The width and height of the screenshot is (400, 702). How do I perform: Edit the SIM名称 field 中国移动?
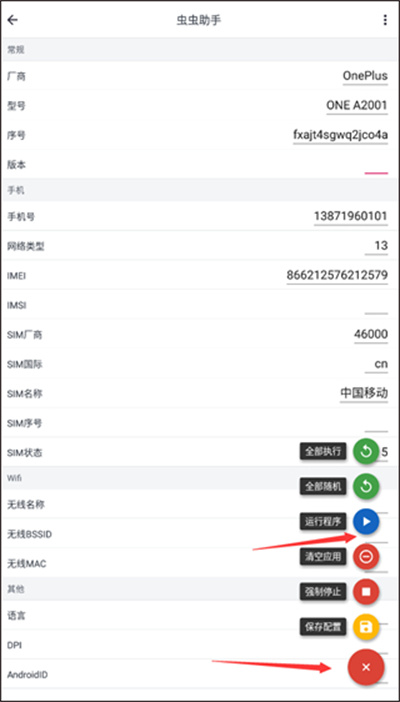coord(364,394)
